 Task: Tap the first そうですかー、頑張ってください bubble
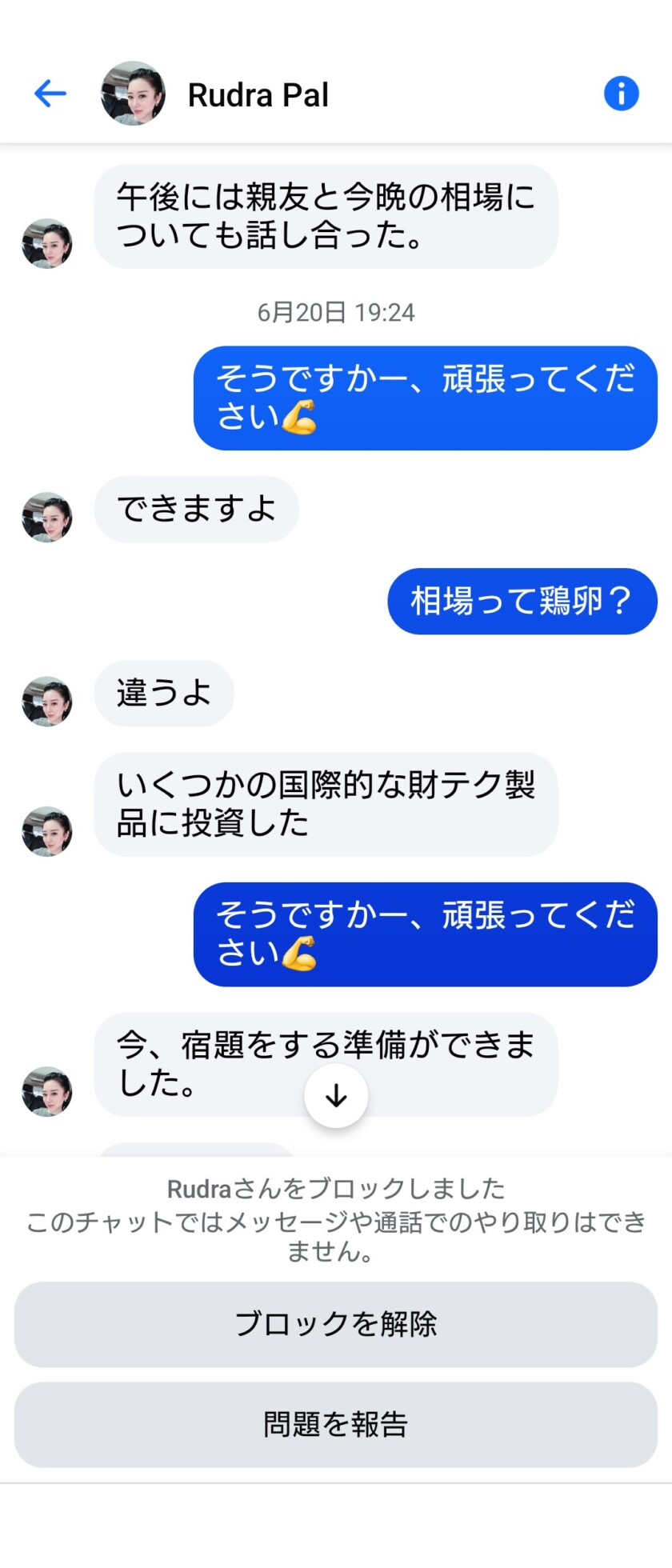pos(426,398)
